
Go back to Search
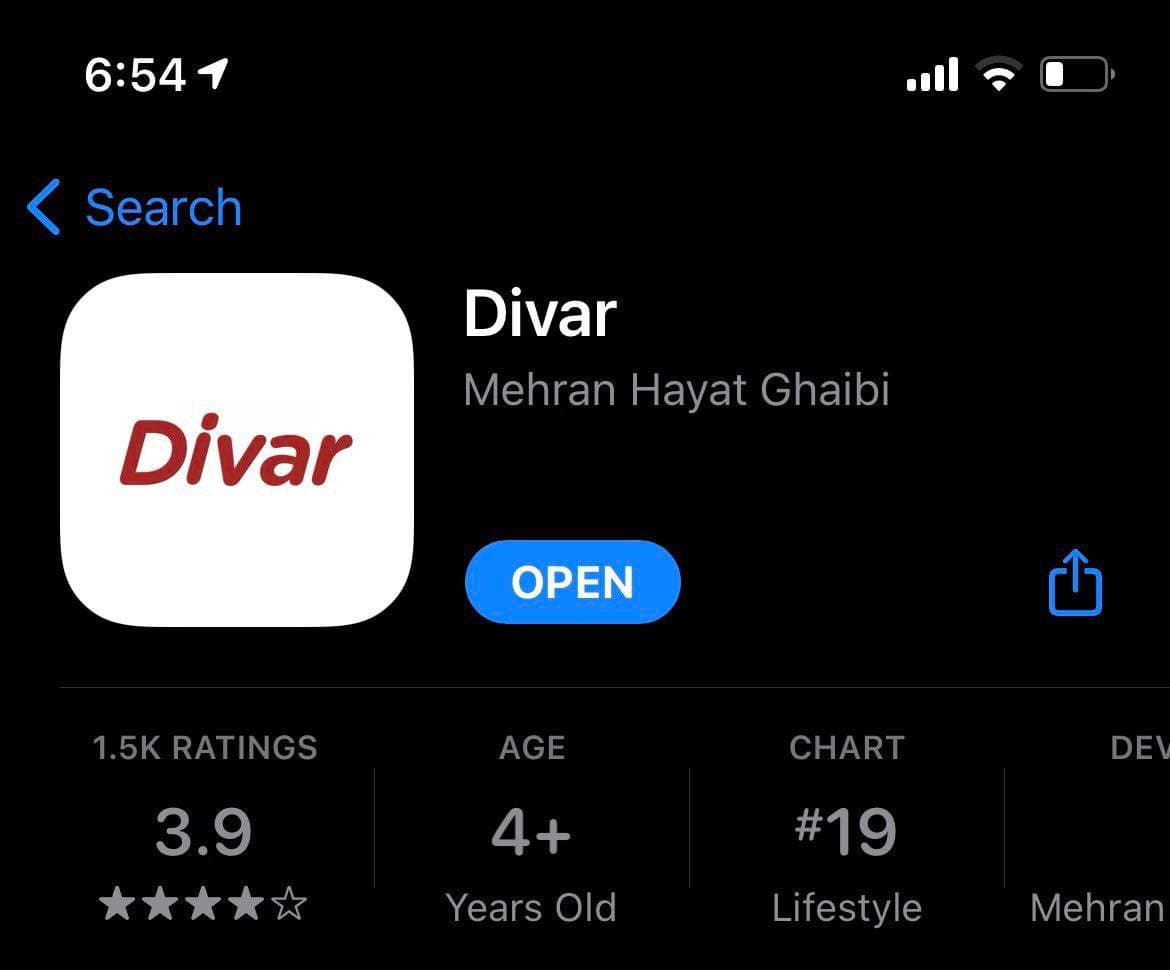(135, 208)
